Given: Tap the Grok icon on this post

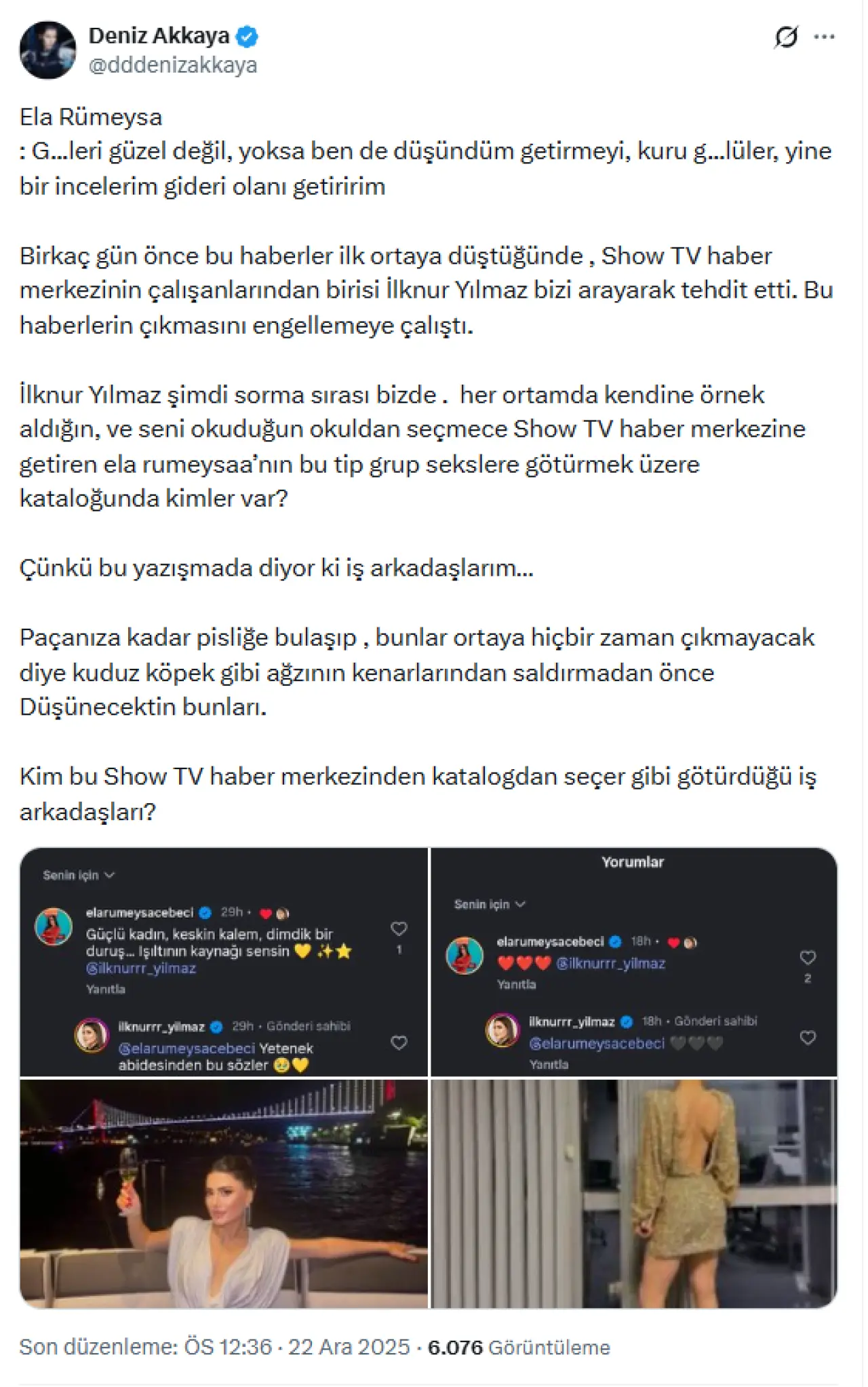Looking at the screenshot, I should click(x=786, y=37).
